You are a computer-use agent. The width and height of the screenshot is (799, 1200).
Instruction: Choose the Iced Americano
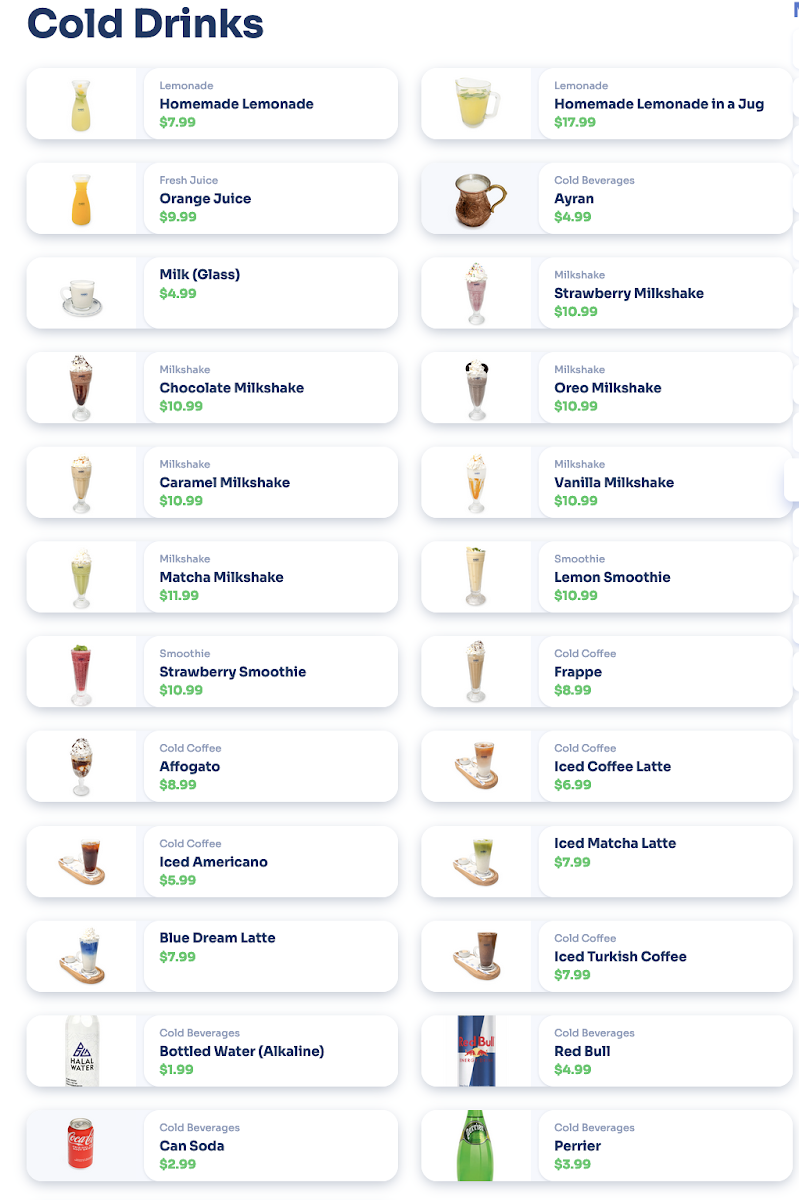[212, 862]
